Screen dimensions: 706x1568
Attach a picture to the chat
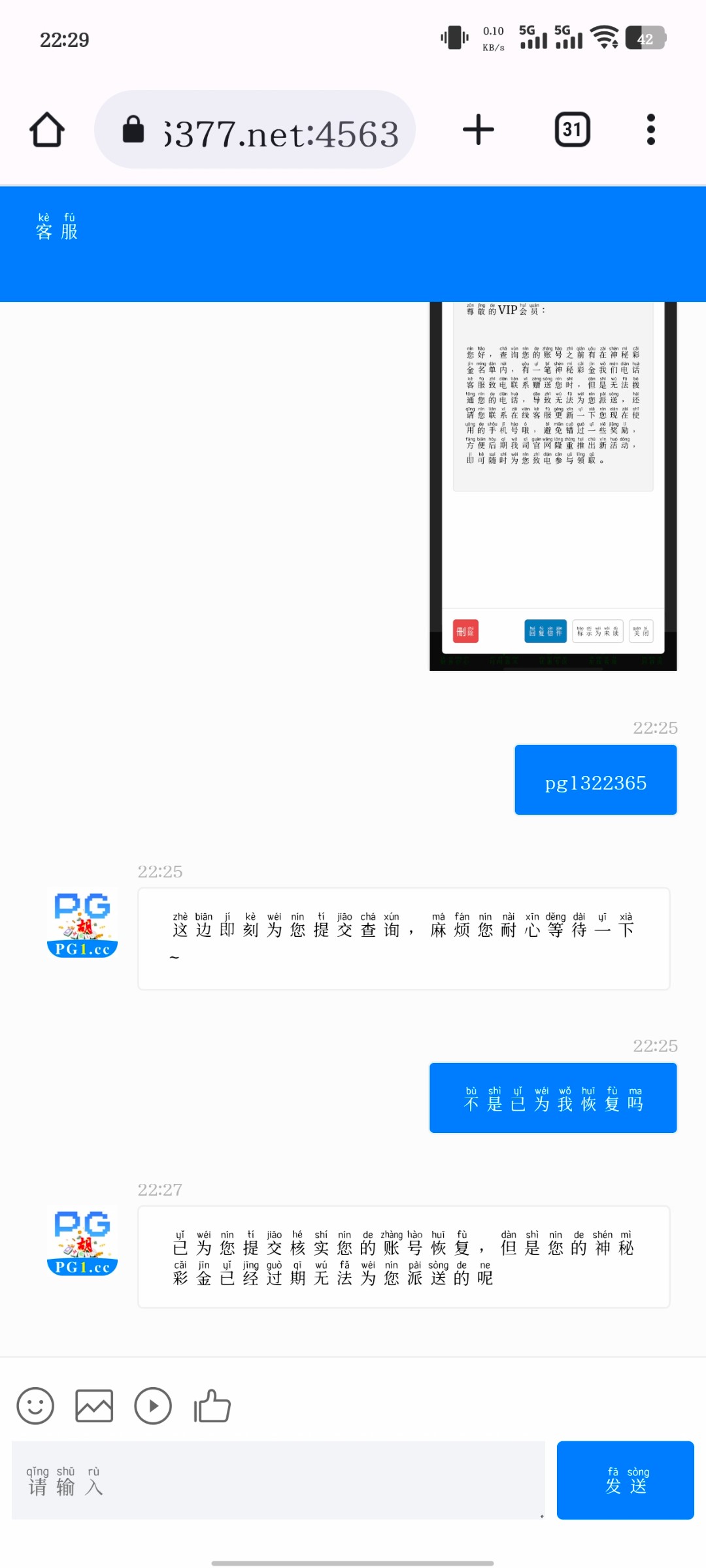[94, 1406]
